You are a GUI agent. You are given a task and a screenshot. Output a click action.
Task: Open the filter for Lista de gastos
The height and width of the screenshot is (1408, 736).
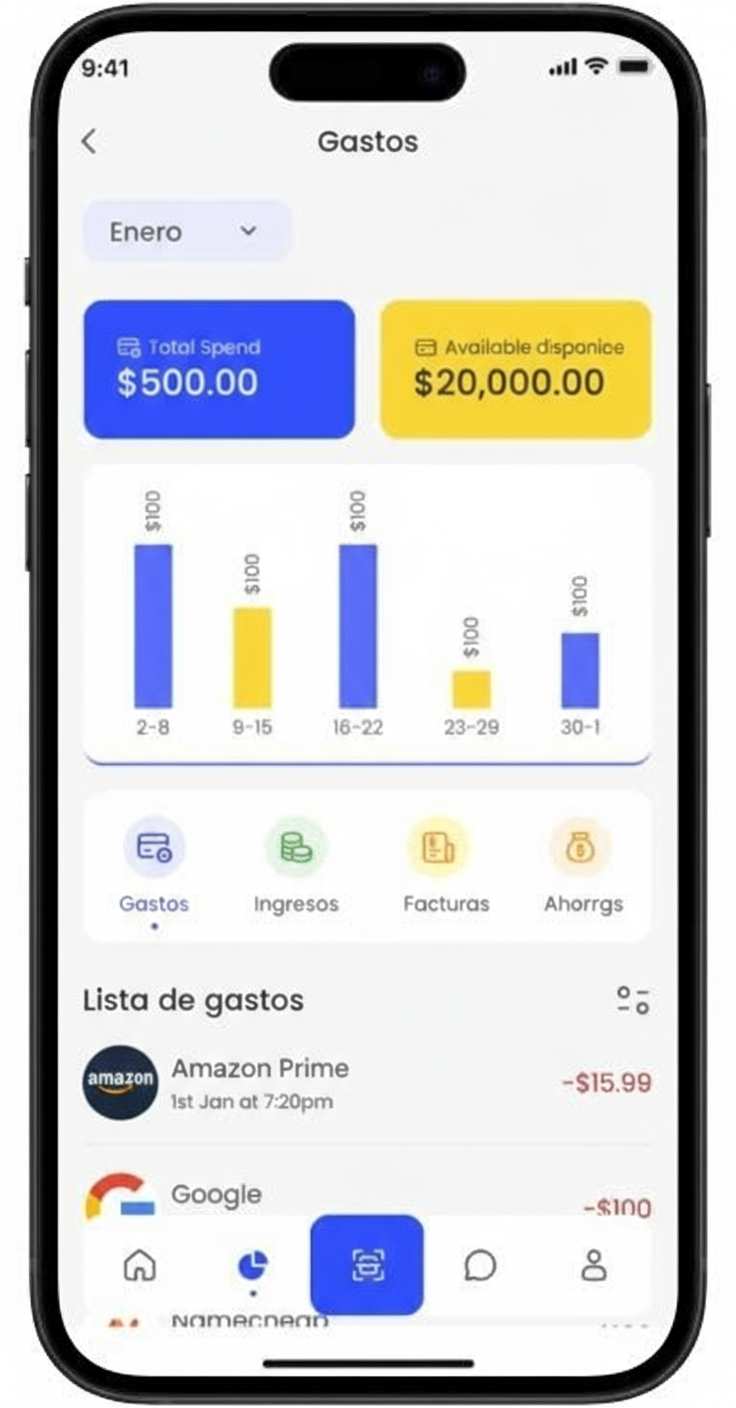pos(633,1000)
